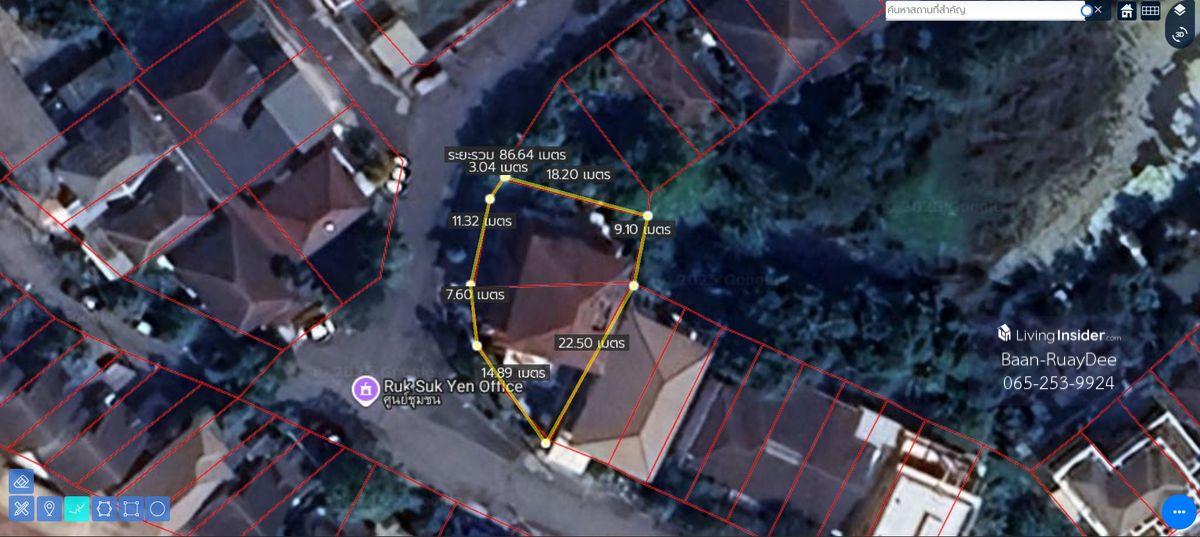
Task: Choose the circle drawing tool
Action: point(157,509)
